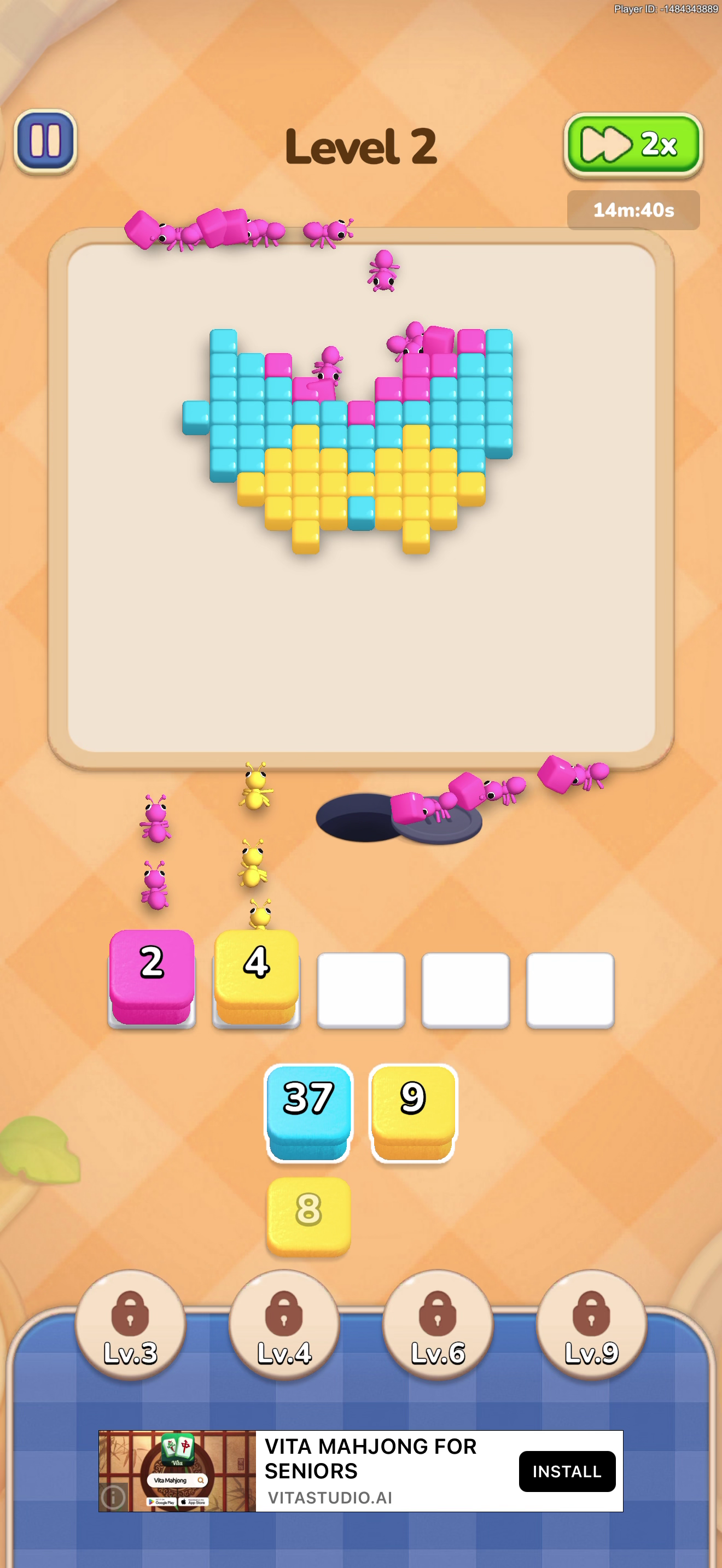Install Vita Mahjong from the ad
The width and height of the screenshot is (722, 1568).
(567, 1471)
